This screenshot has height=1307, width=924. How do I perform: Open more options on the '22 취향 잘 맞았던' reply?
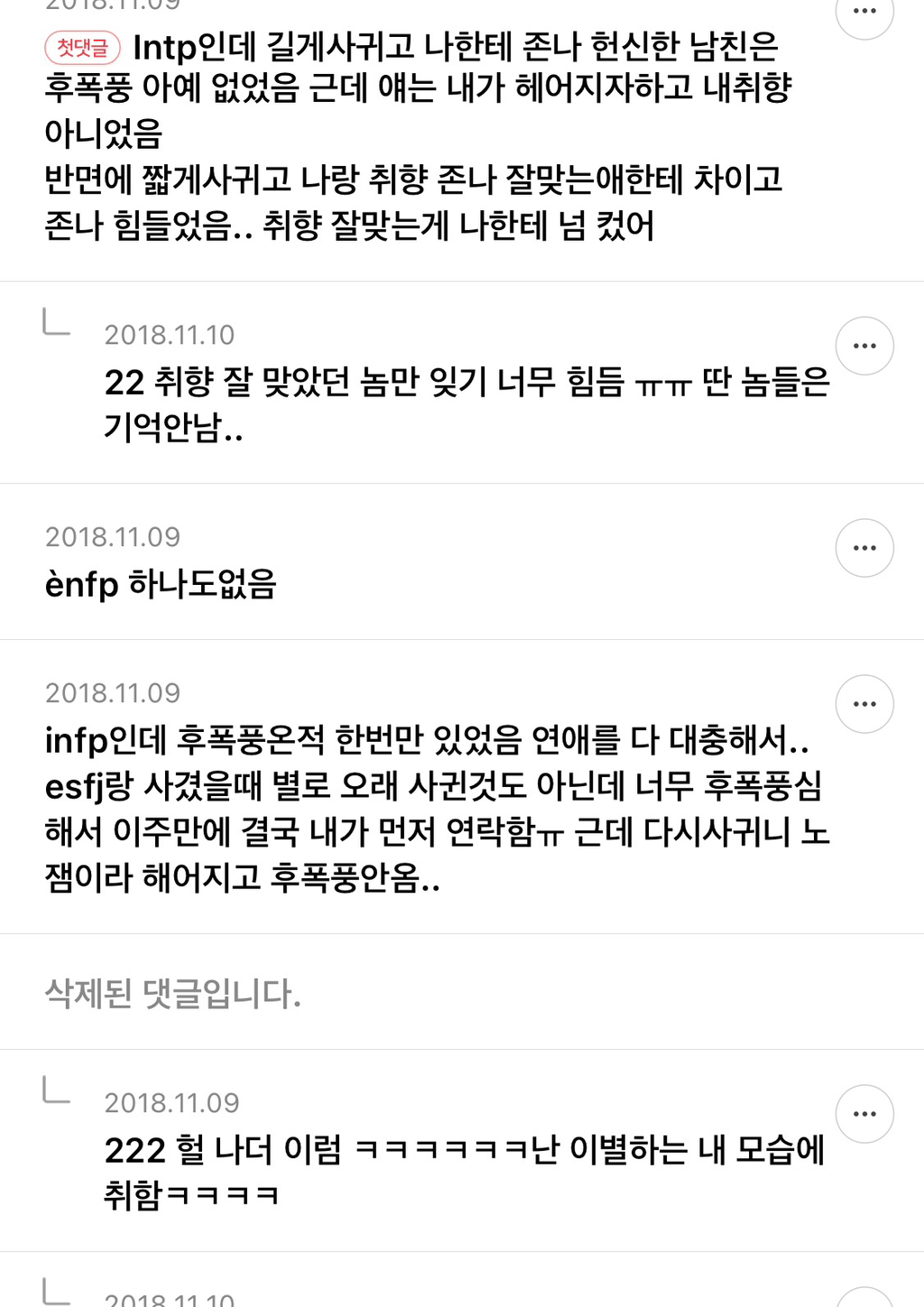click(x=864, y=346)
